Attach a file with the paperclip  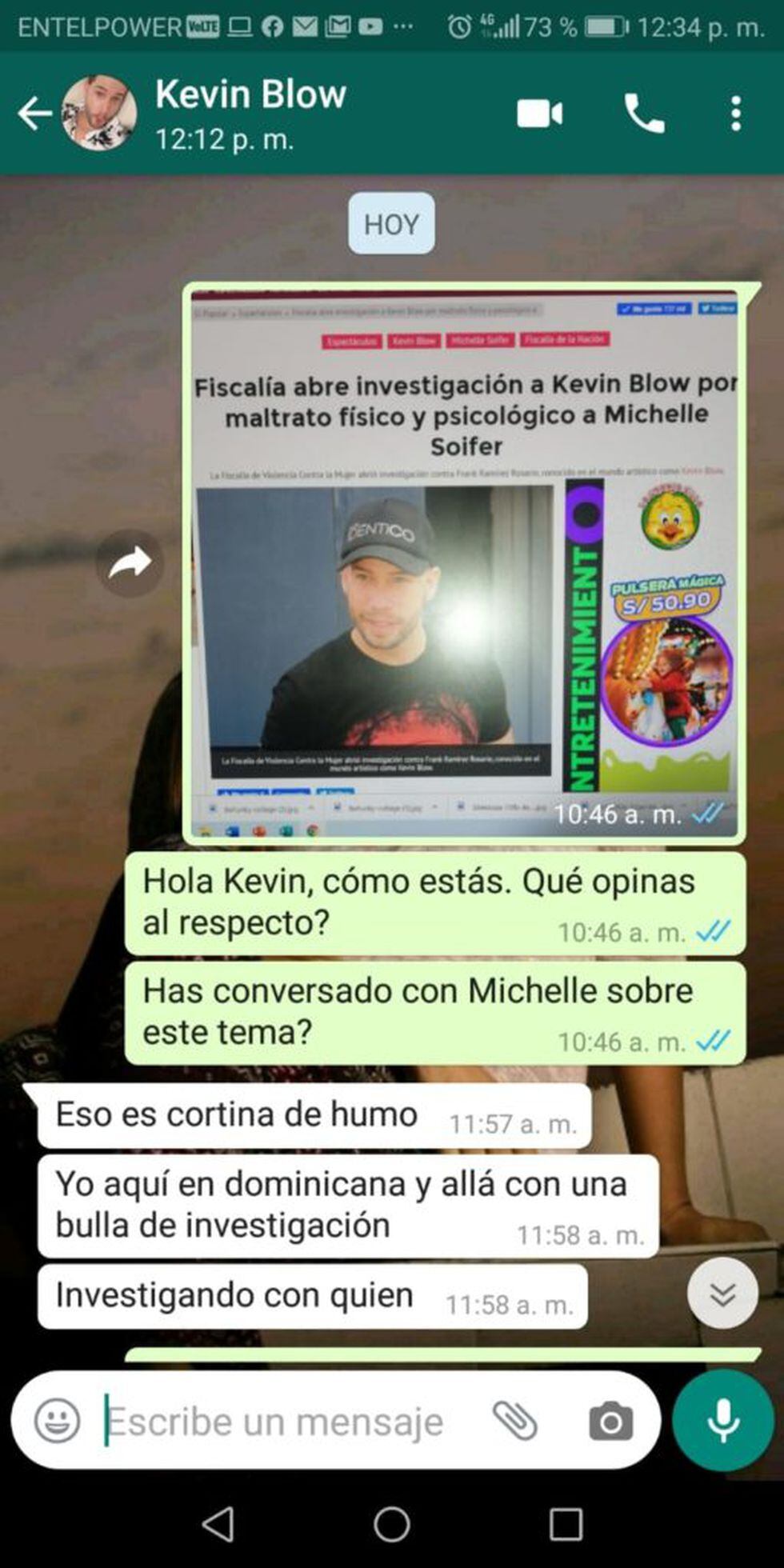pyautogui.click(x=514, y=1422)
